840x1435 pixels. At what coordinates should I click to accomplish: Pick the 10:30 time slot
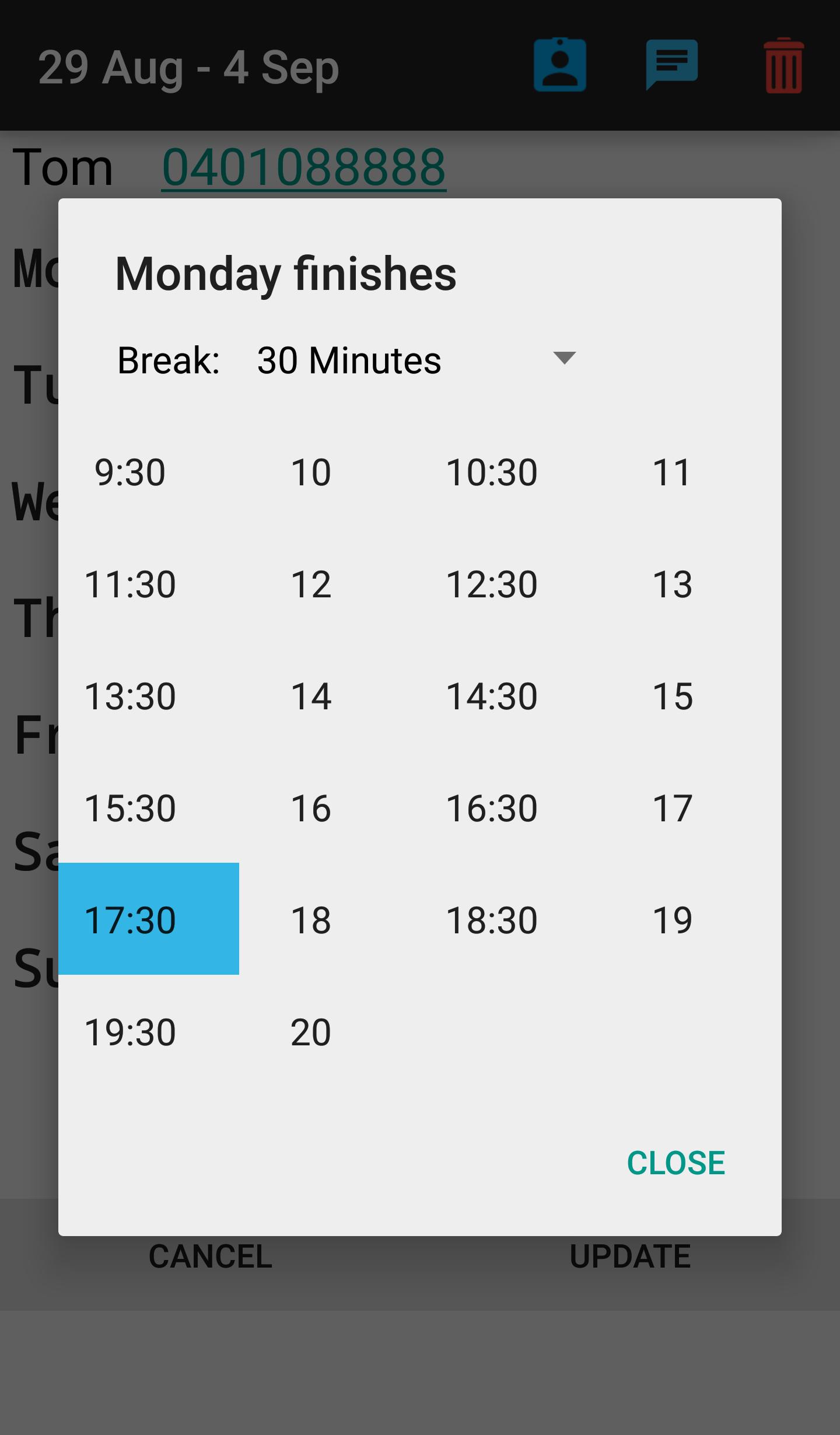coord(492,472)
